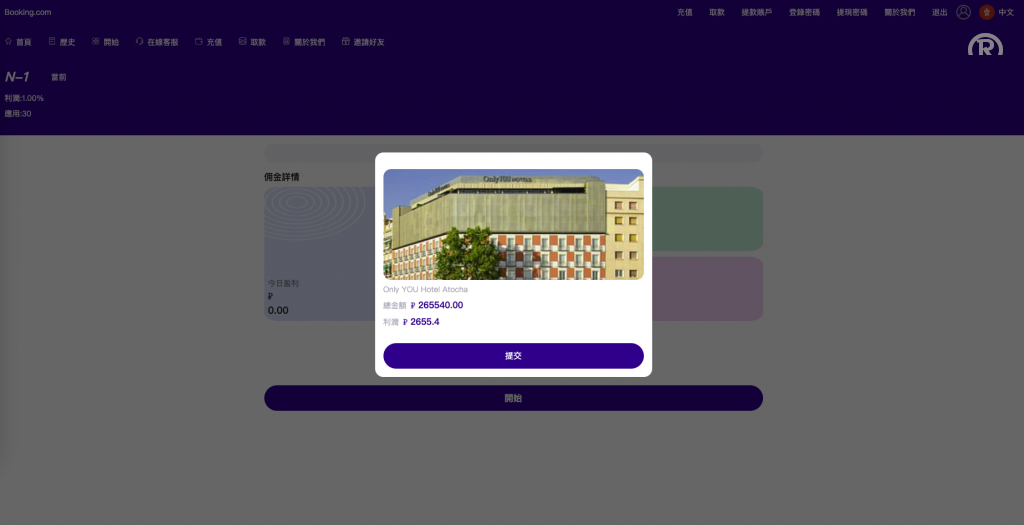Log out using 退出
Viewport: 1024px width, 525px height.
939,12
